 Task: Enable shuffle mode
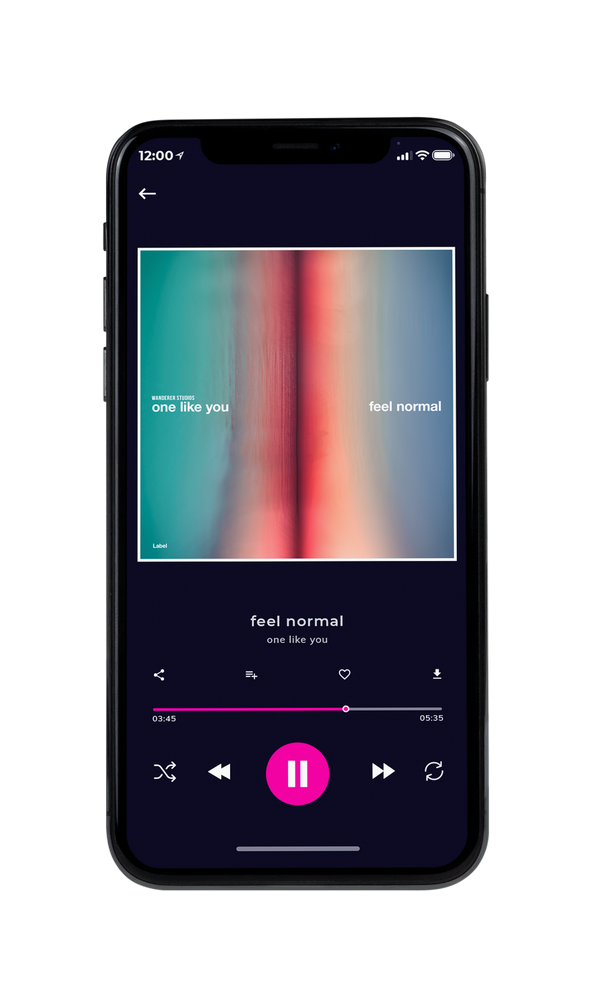point(165,772)
